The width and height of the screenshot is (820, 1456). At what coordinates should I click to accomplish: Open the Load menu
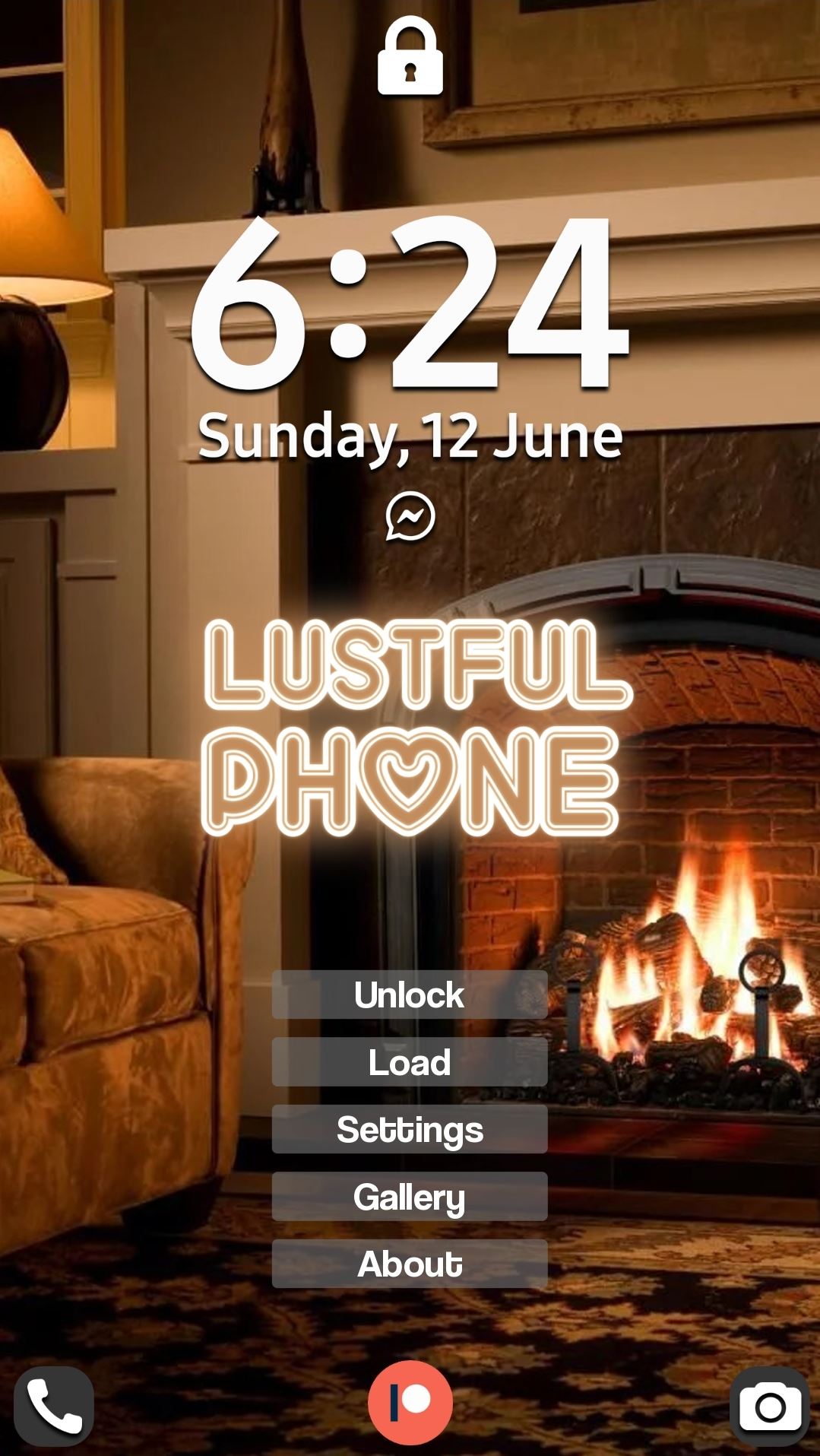point(410,1062)
